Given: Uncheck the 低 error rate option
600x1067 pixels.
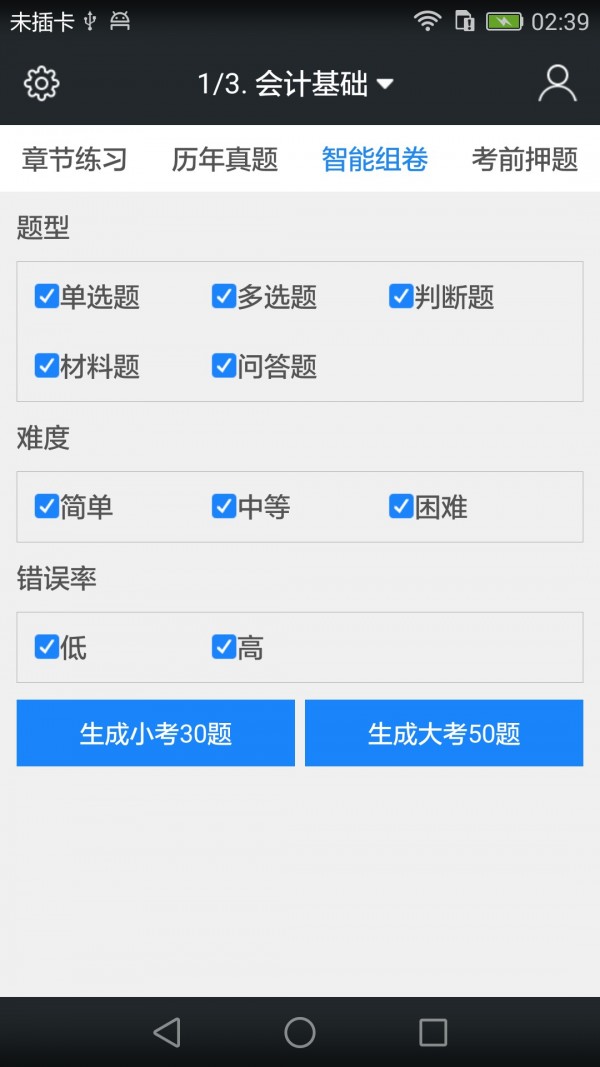Looking at the screenshot, I should [x=47, y=647].
